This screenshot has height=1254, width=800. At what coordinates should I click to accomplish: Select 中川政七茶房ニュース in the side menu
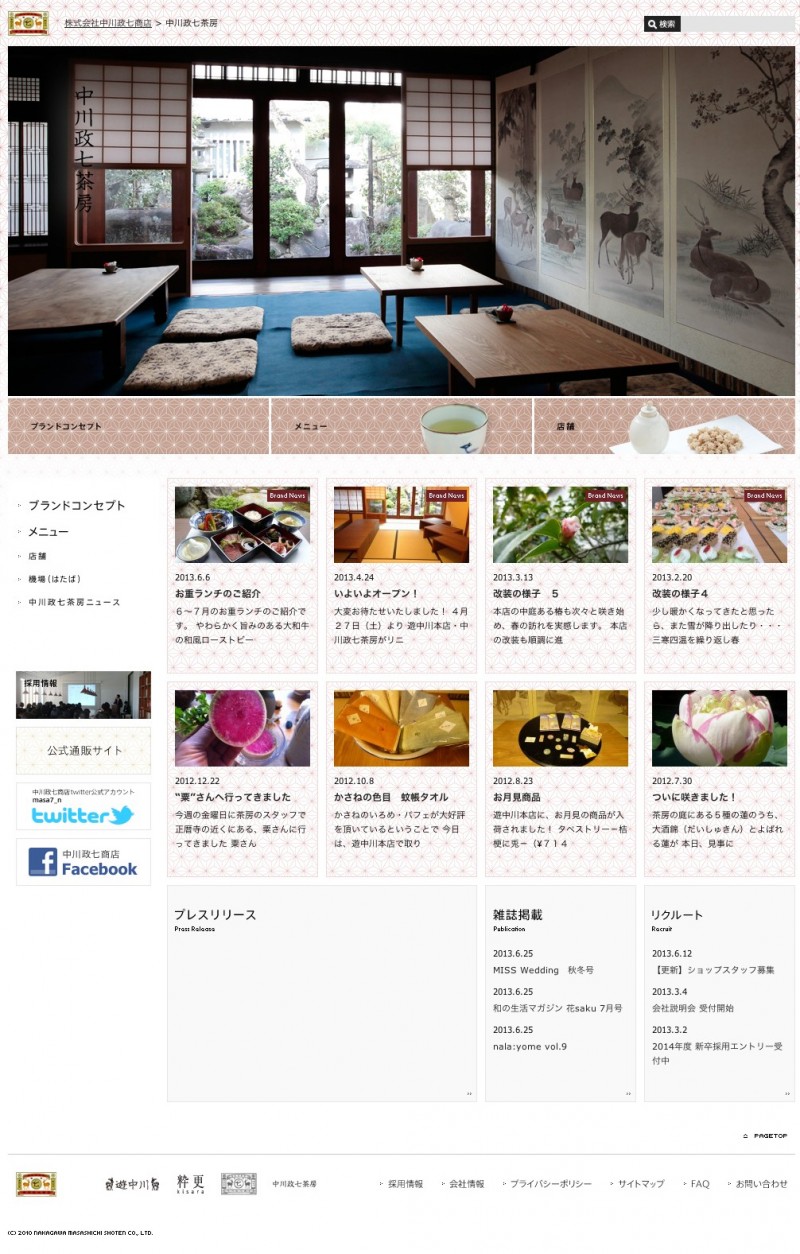(x=74, y=602)
